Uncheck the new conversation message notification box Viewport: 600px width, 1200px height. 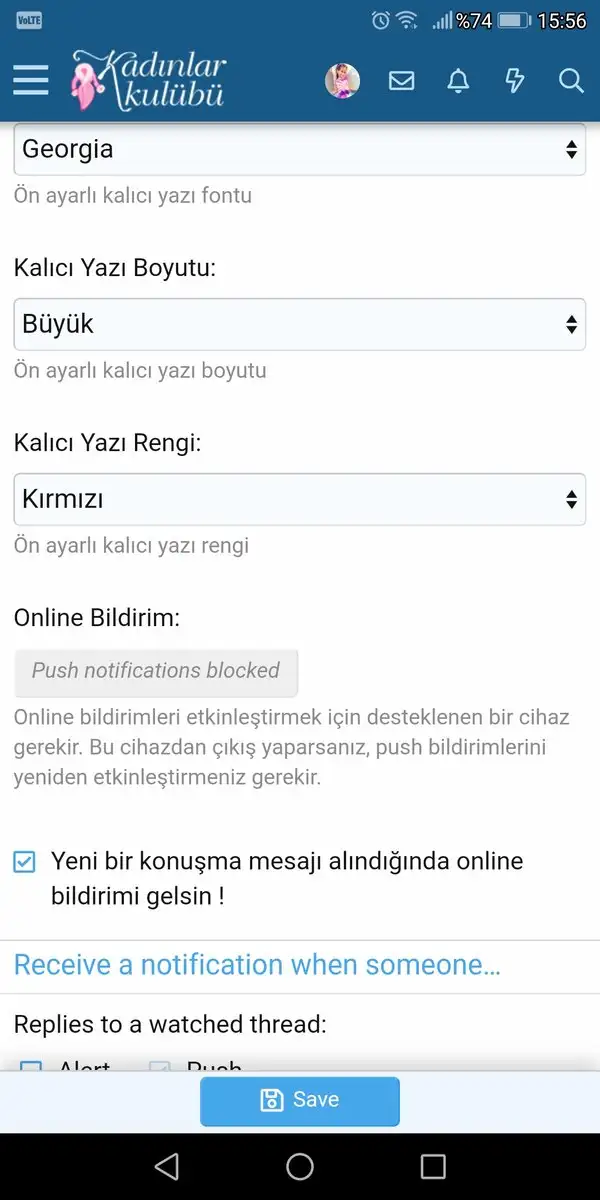(25, 862)
